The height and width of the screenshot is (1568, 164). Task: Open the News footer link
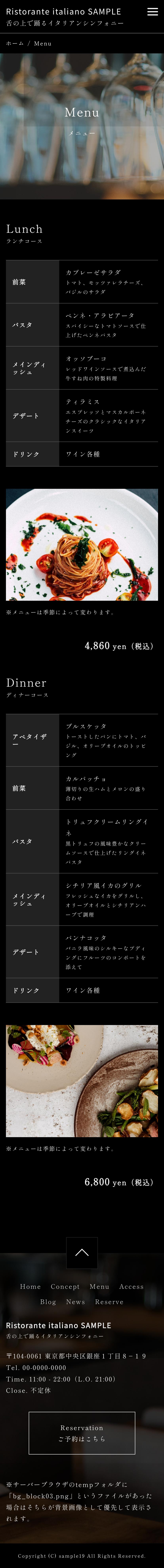pos(75,1302)
